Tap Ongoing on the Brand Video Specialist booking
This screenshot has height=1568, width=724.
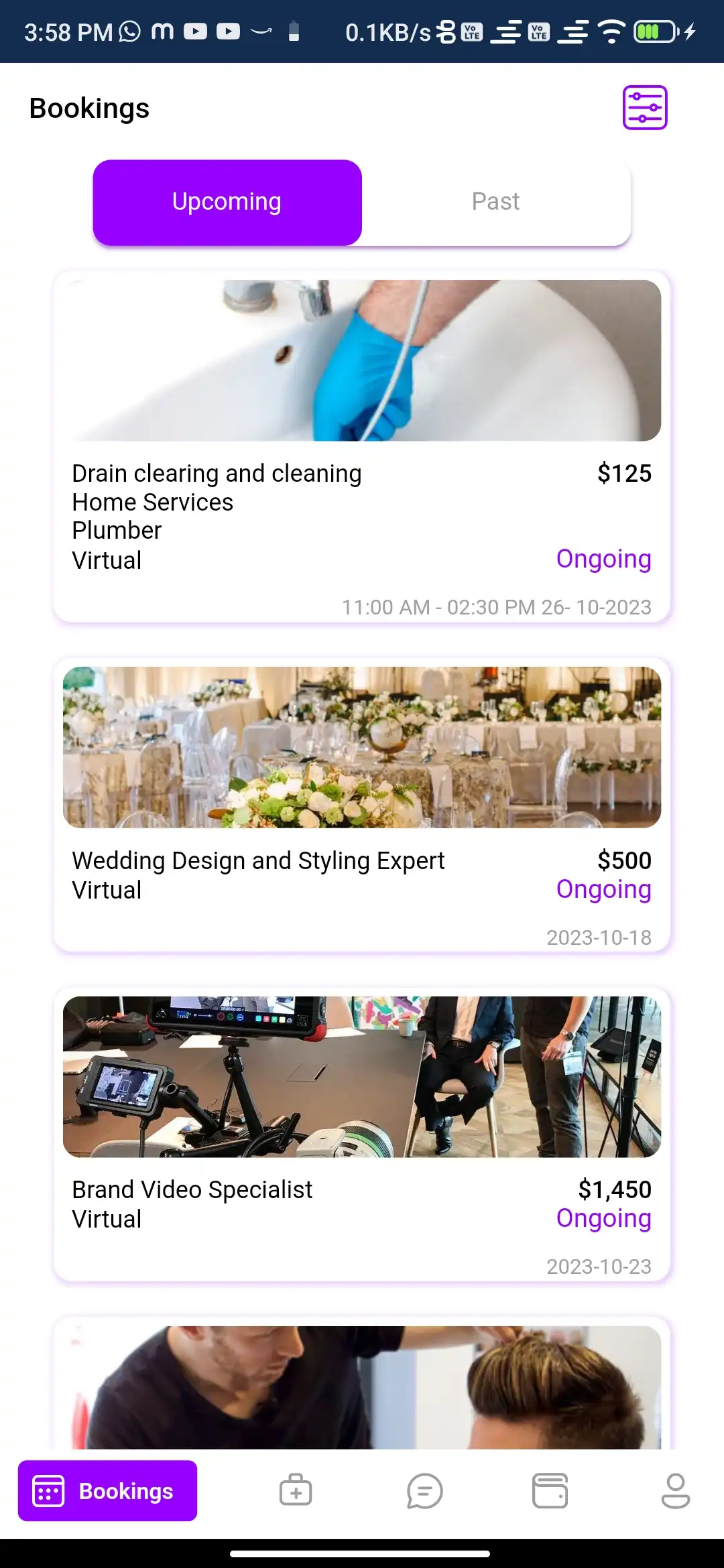point(603,1218)
